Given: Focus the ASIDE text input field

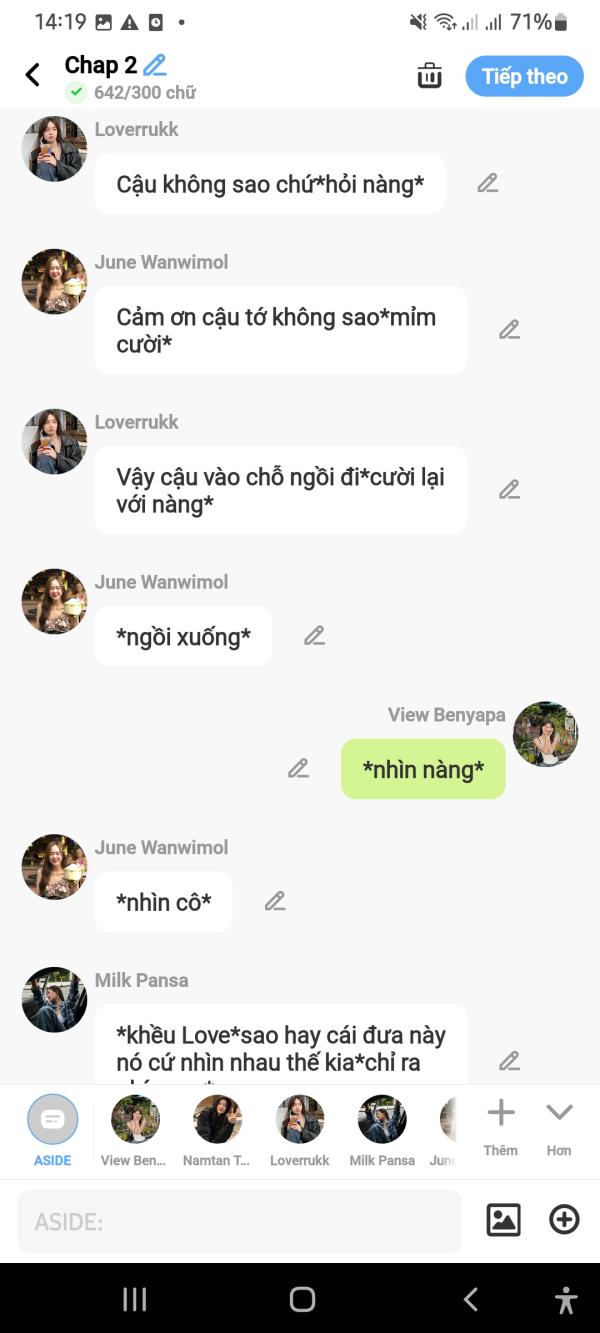Looking at the screenshot, I should (240, 1221).
